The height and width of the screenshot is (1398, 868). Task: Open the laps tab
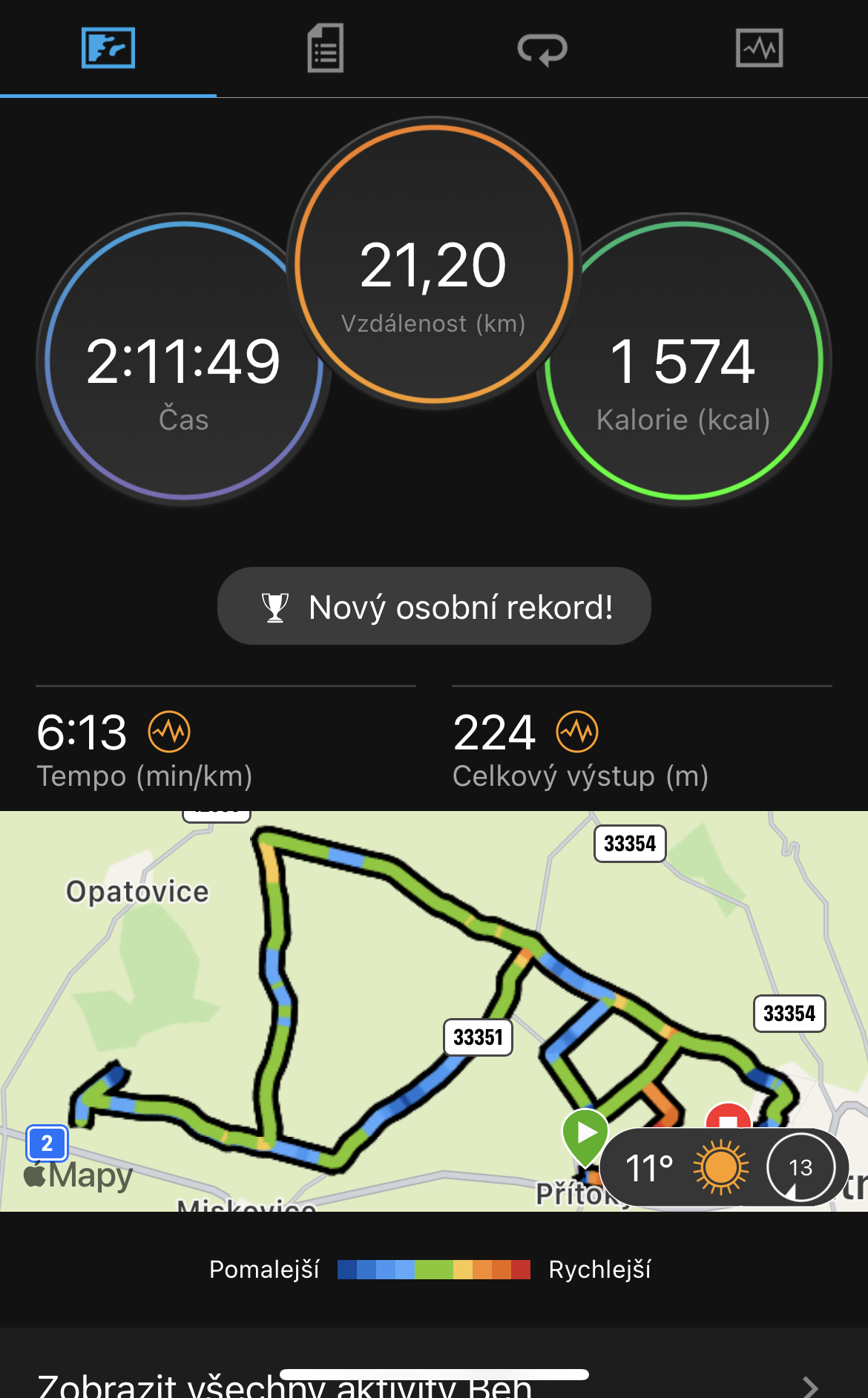coord(542,50)
